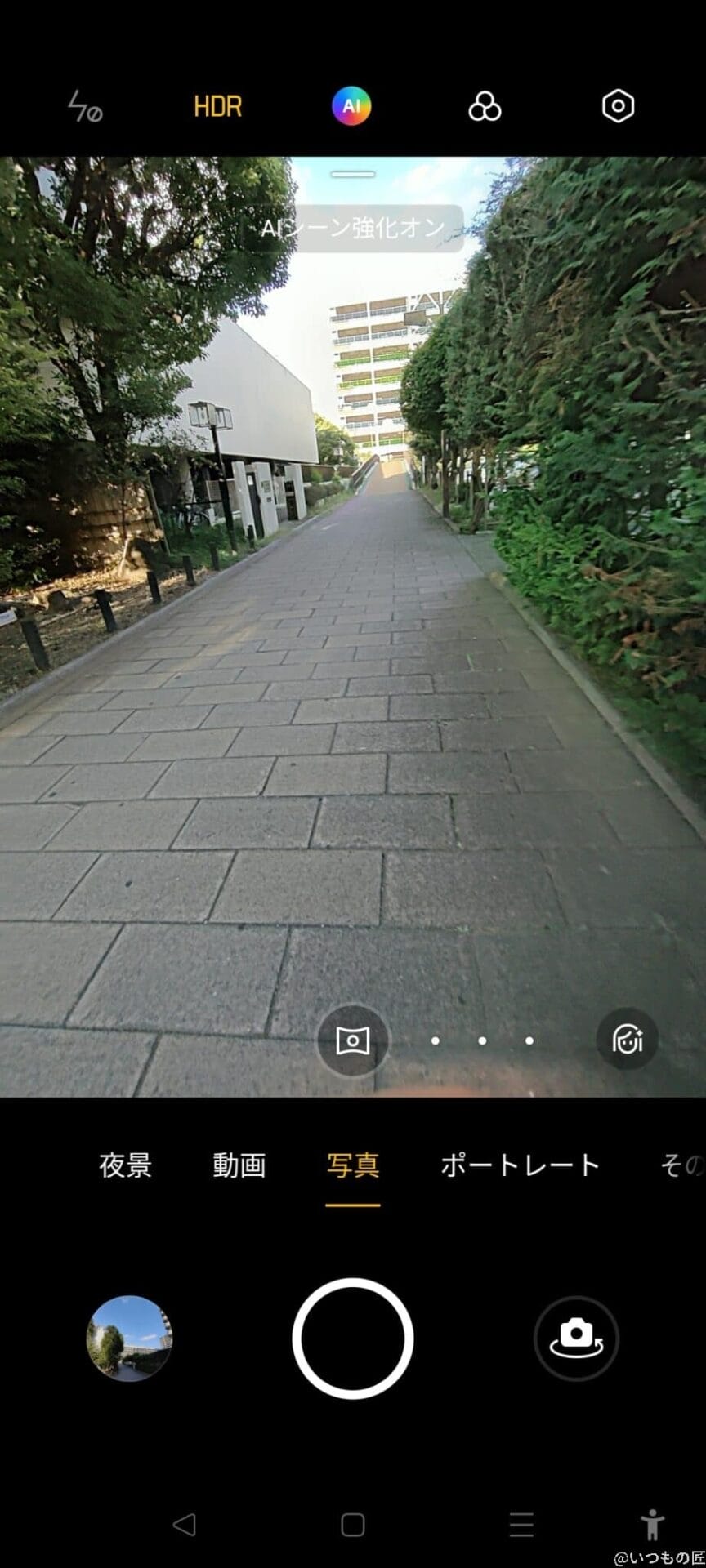This screenshot has width=706, height=1568.
Task: Select the 写真 photo mode
Action: (353, 1165)
